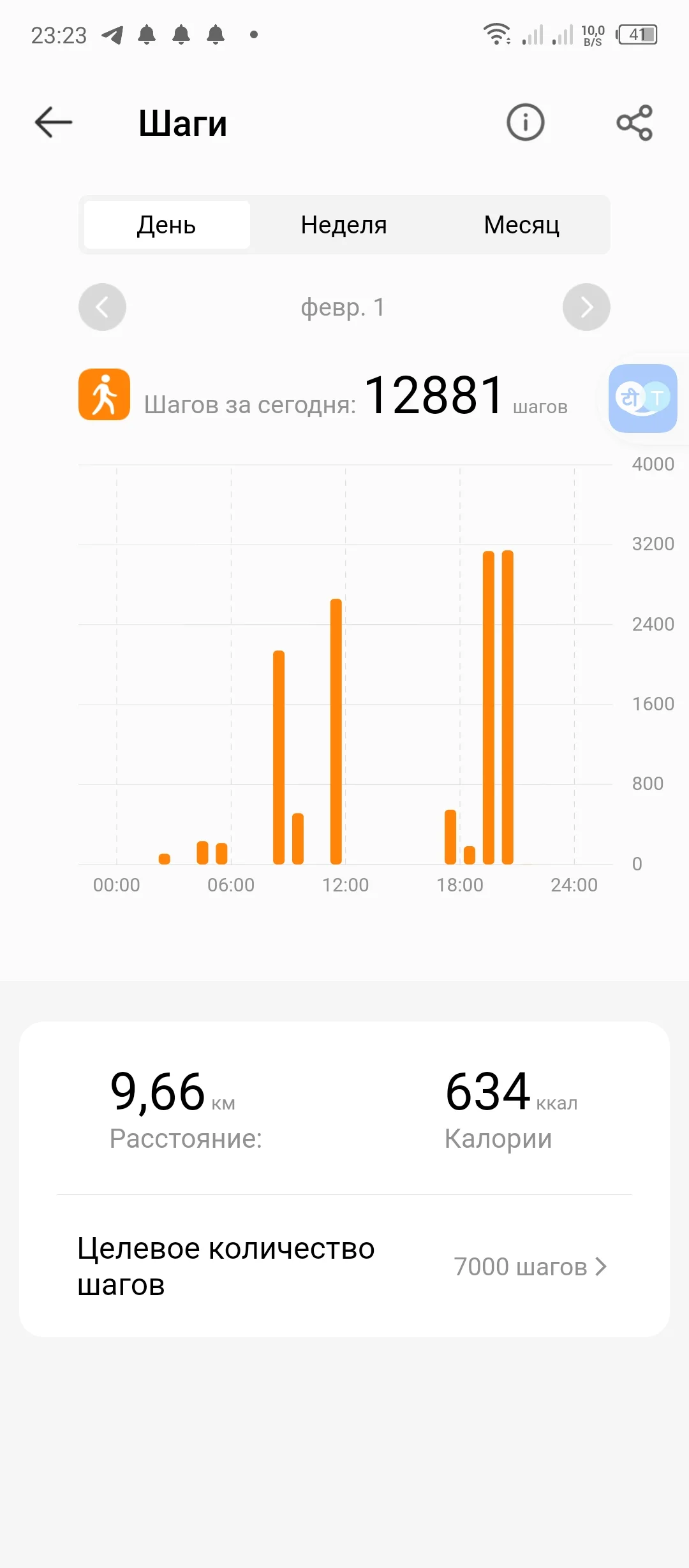Go to the next day
The height and width of the screenshot is (1568, 689).
coord(586,307)
